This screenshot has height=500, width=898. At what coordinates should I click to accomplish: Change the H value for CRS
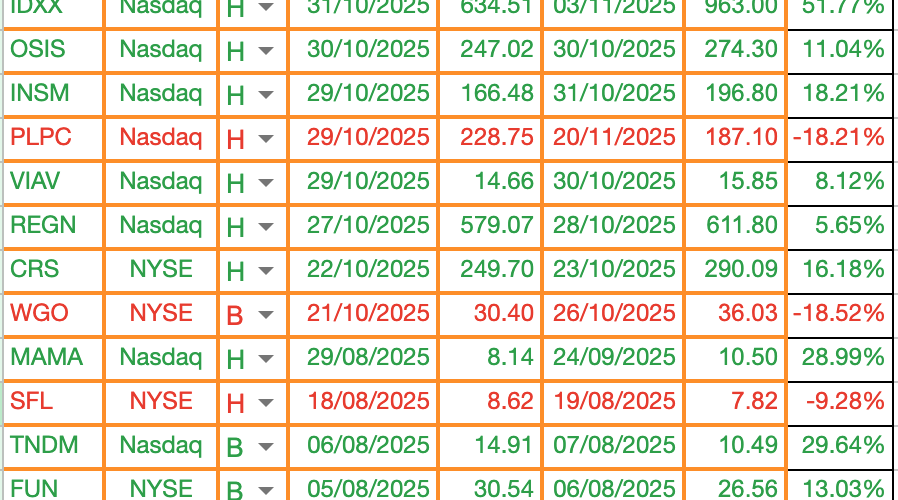(265, 271)
